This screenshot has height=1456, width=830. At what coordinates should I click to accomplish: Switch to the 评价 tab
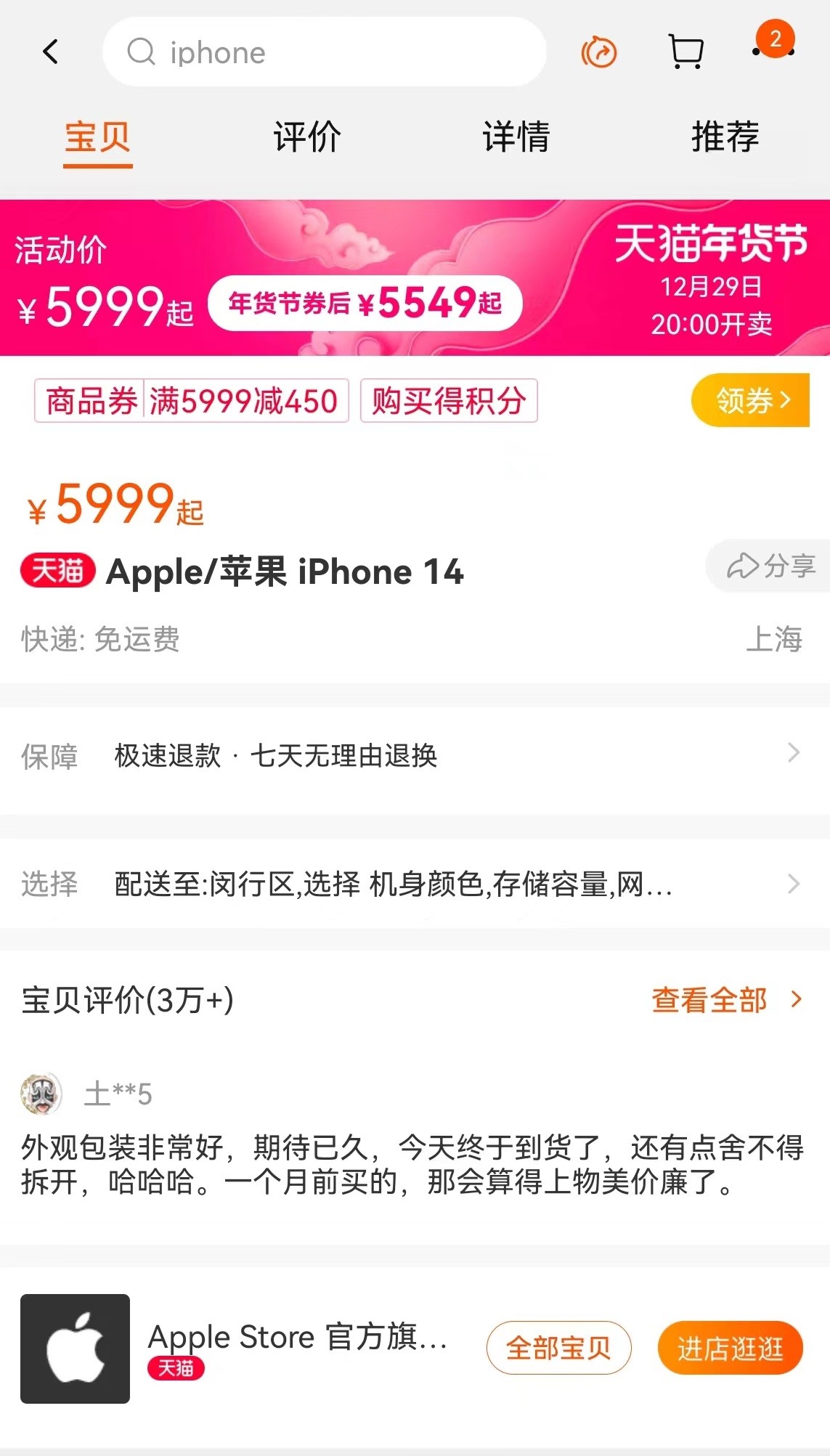point(306,136)
